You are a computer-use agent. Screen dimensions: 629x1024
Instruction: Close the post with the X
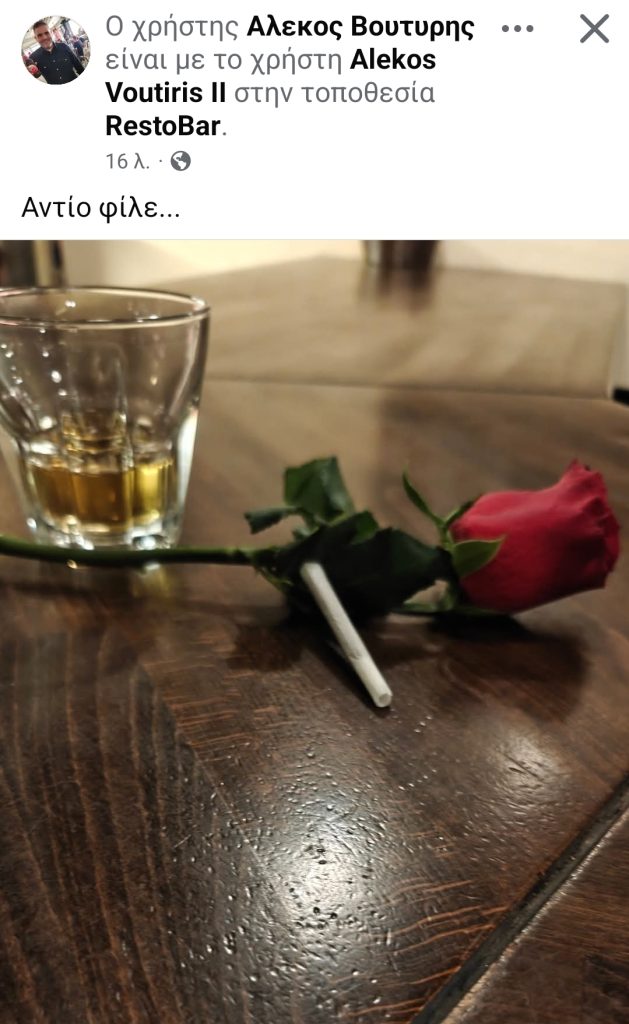pyautogui.click(x=594, y=29)
